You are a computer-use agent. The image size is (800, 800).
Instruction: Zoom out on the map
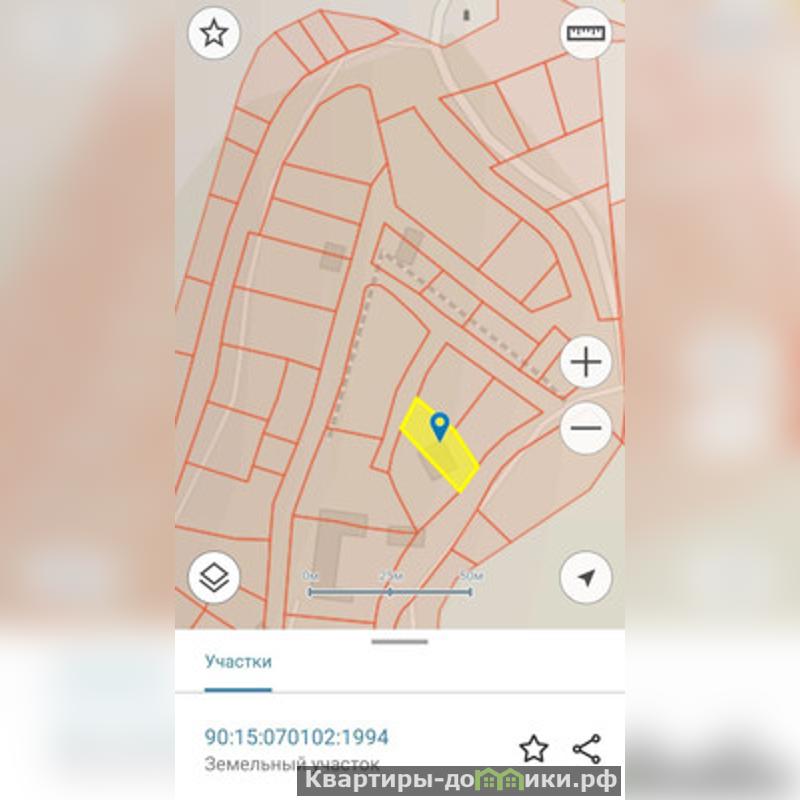pyautogui.click(x=585, y=429)
